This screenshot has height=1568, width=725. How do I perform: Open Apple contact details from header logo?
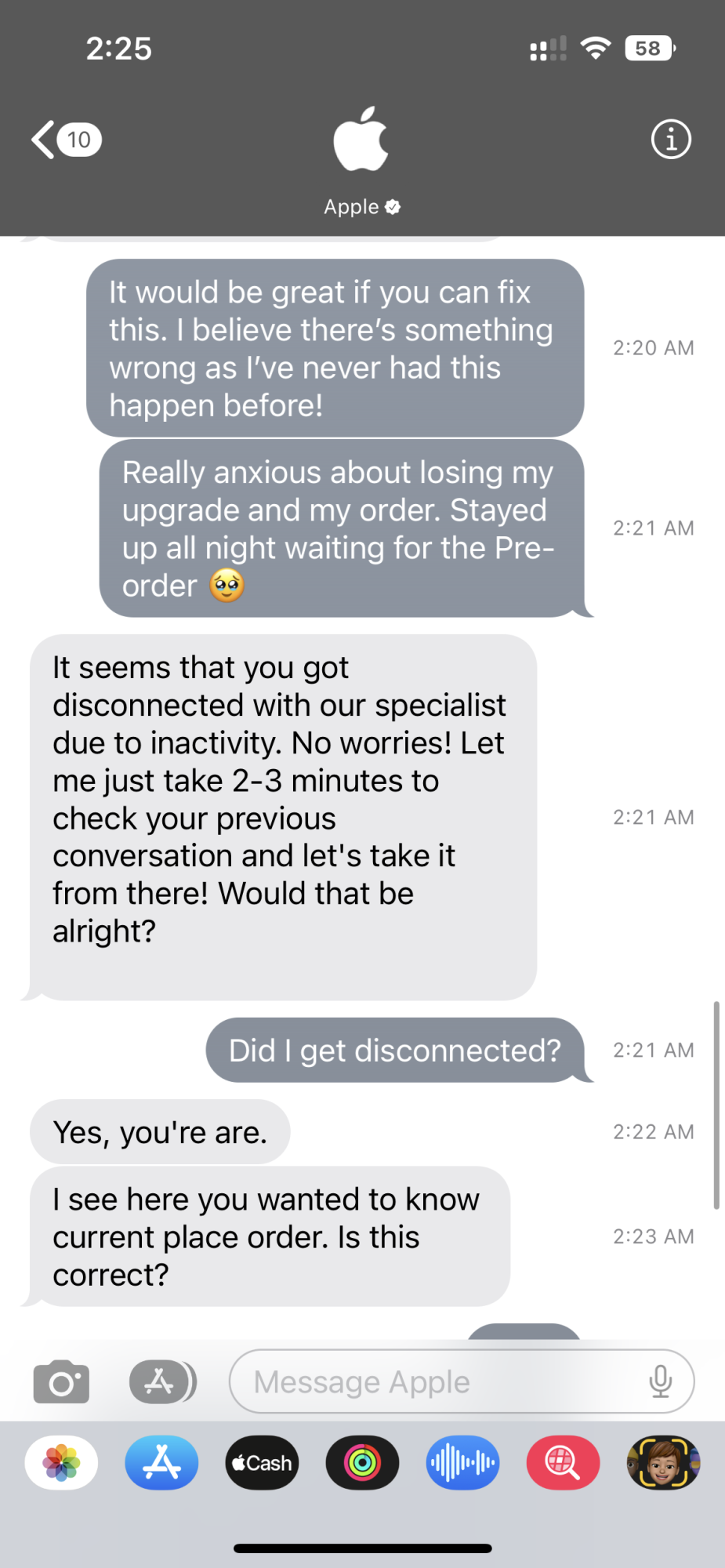point(361,141)
